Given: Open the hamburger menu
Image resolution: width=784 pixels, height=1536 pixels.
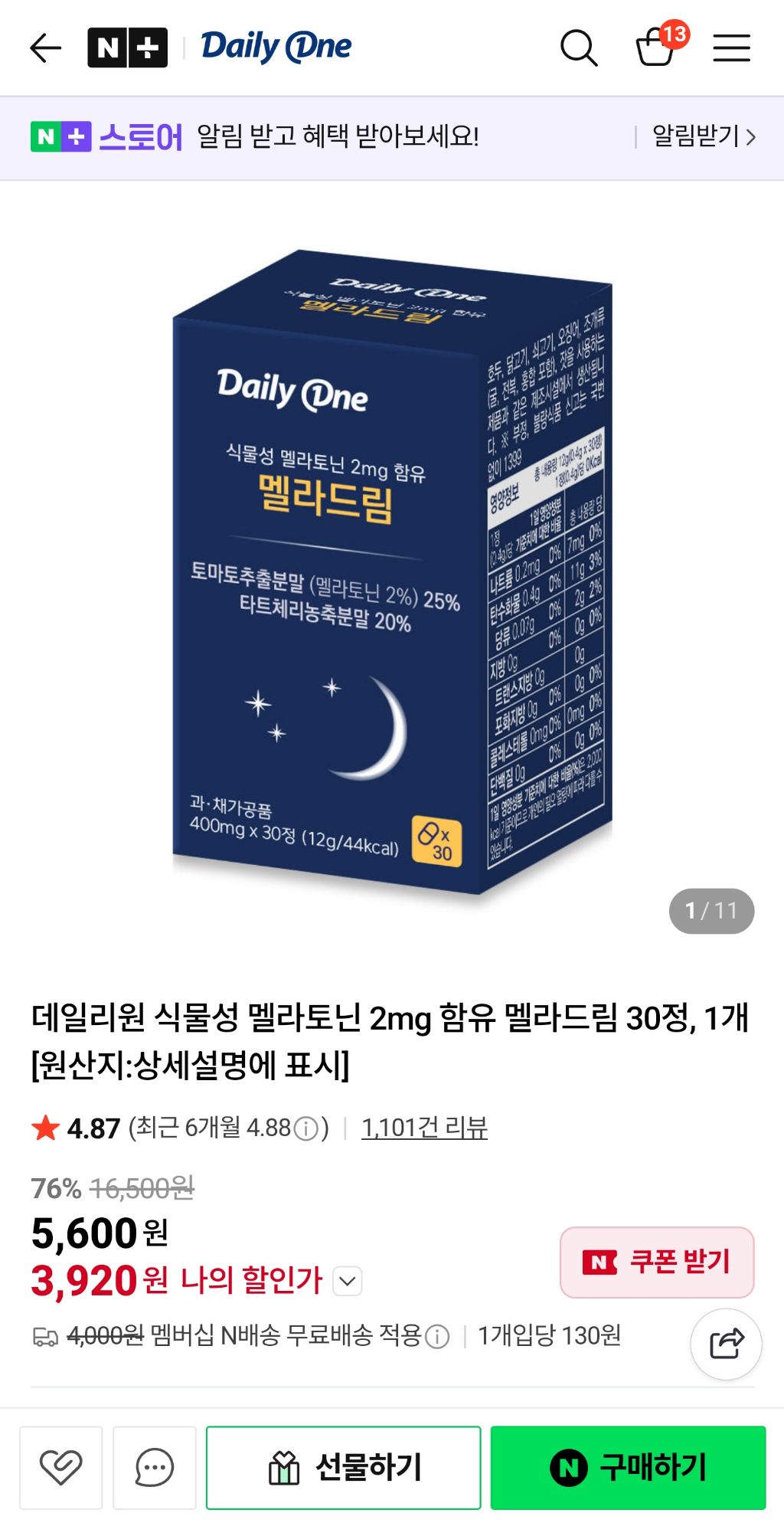Looking at the screenshot, I should [731, 48].
